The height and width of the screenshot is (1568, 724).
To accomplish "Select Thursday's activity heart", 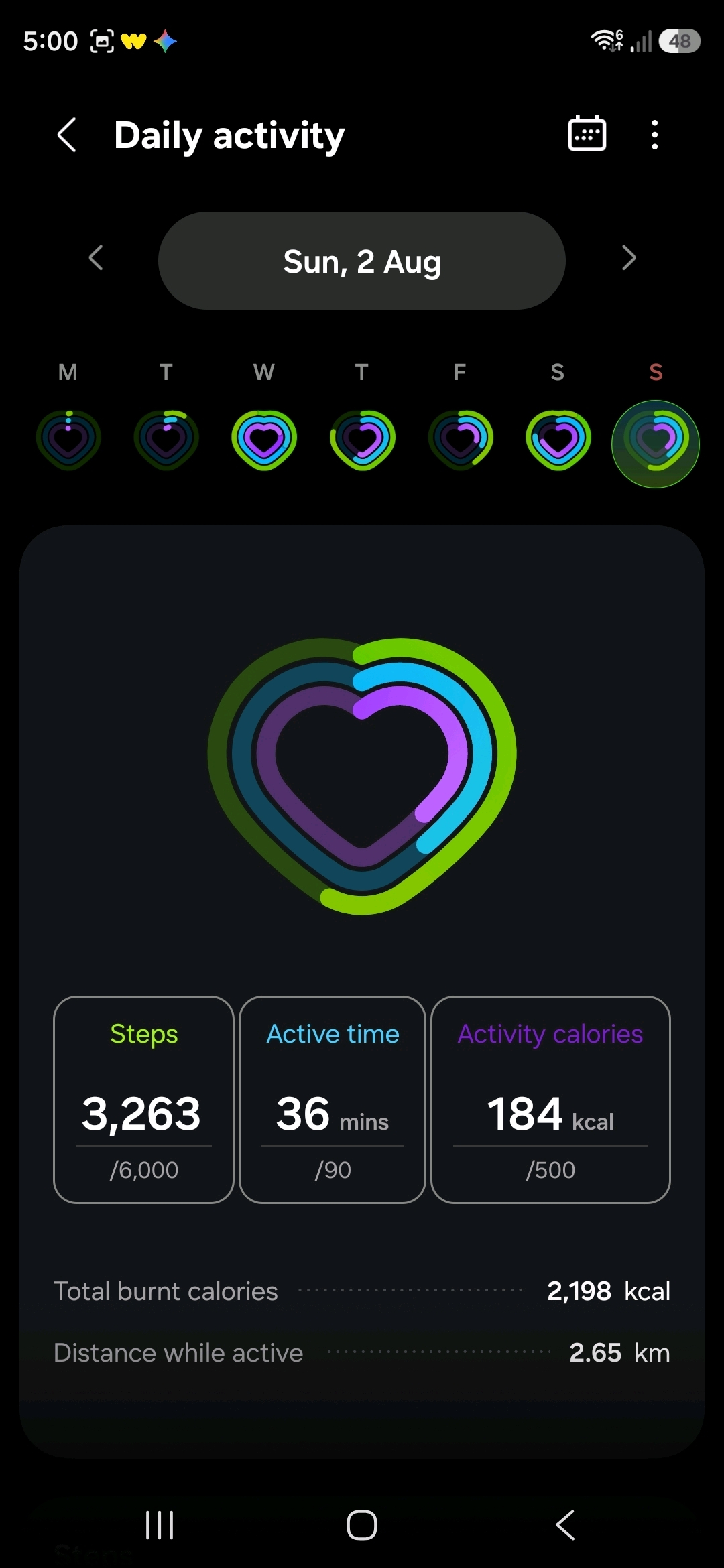I will [362, 440].
